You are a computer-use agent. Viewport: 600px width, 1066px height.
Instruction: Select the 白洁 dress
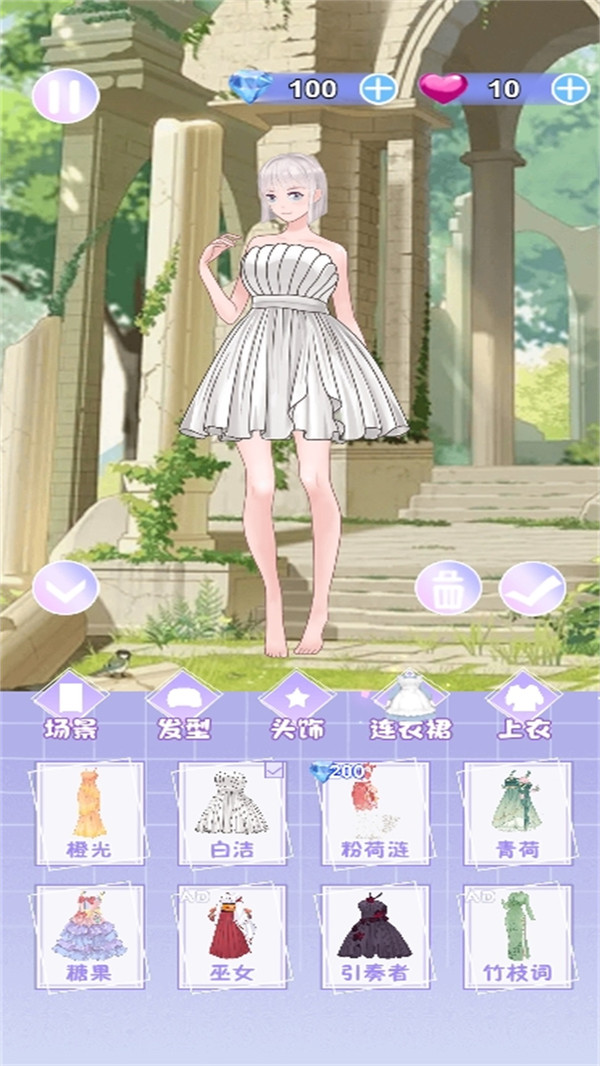pyautogui.click(x=232, y=813)
